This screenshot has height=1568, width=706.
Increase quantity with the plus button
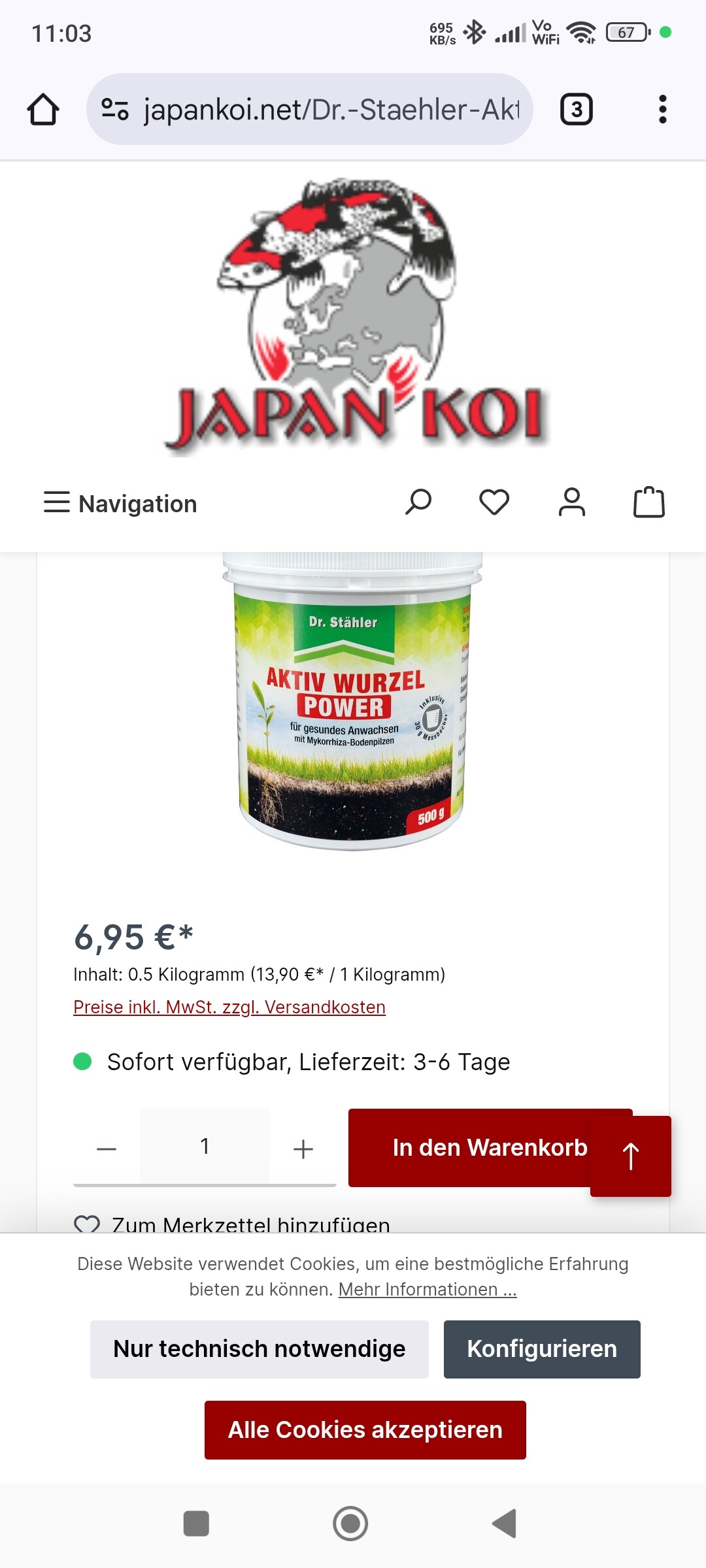(303, 1148)
